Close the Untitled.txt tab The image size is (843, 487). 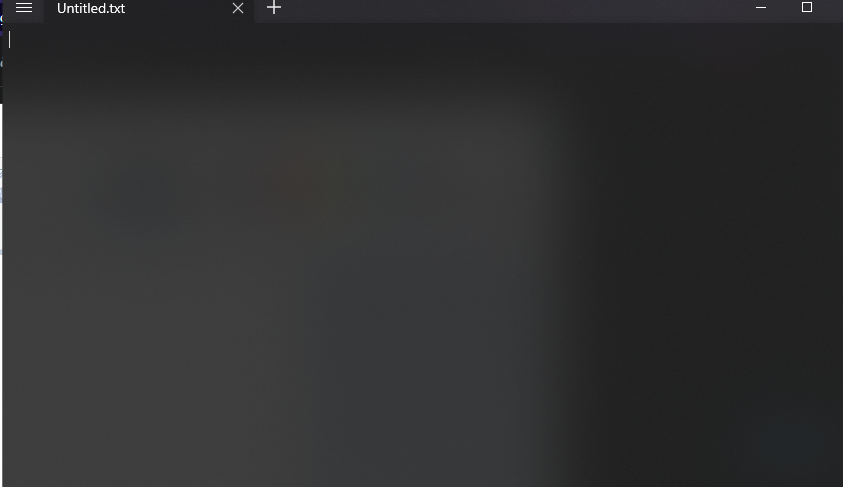[x=238, y=8]
